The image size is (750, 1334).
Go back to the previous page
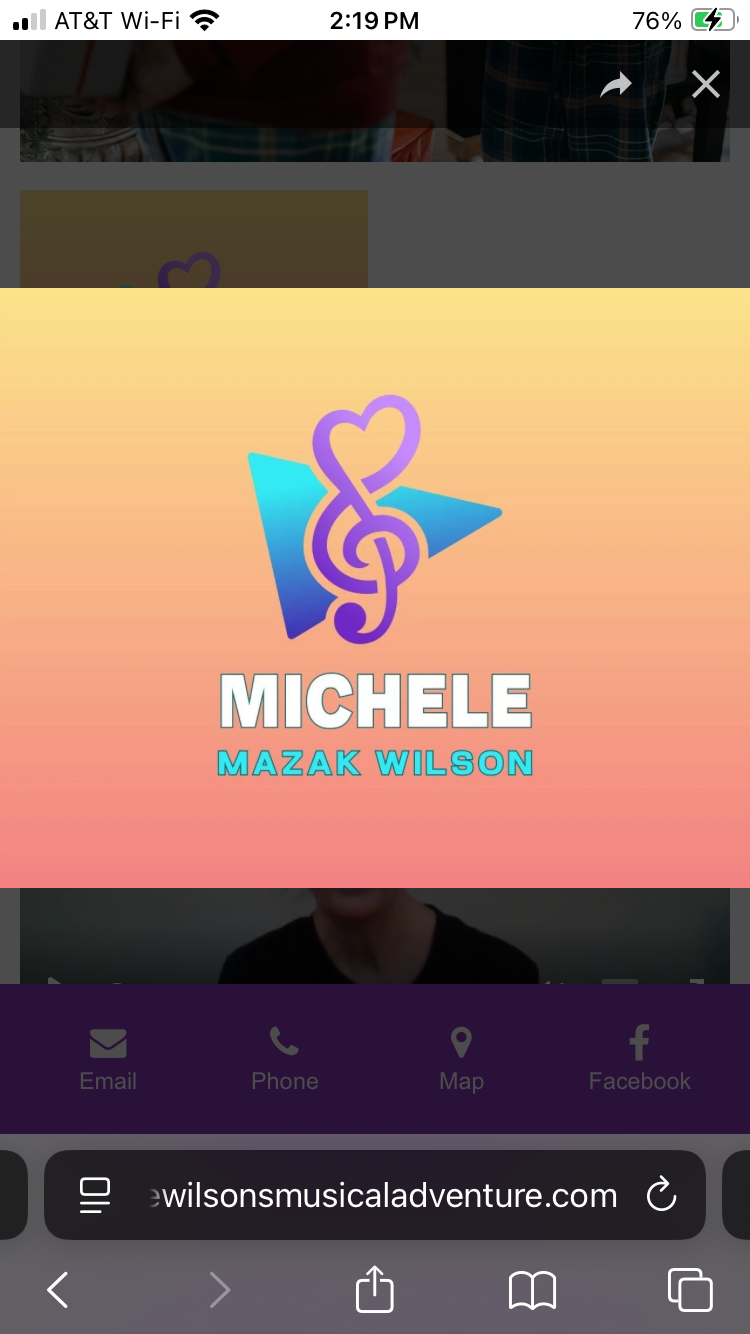(58, 1290)
